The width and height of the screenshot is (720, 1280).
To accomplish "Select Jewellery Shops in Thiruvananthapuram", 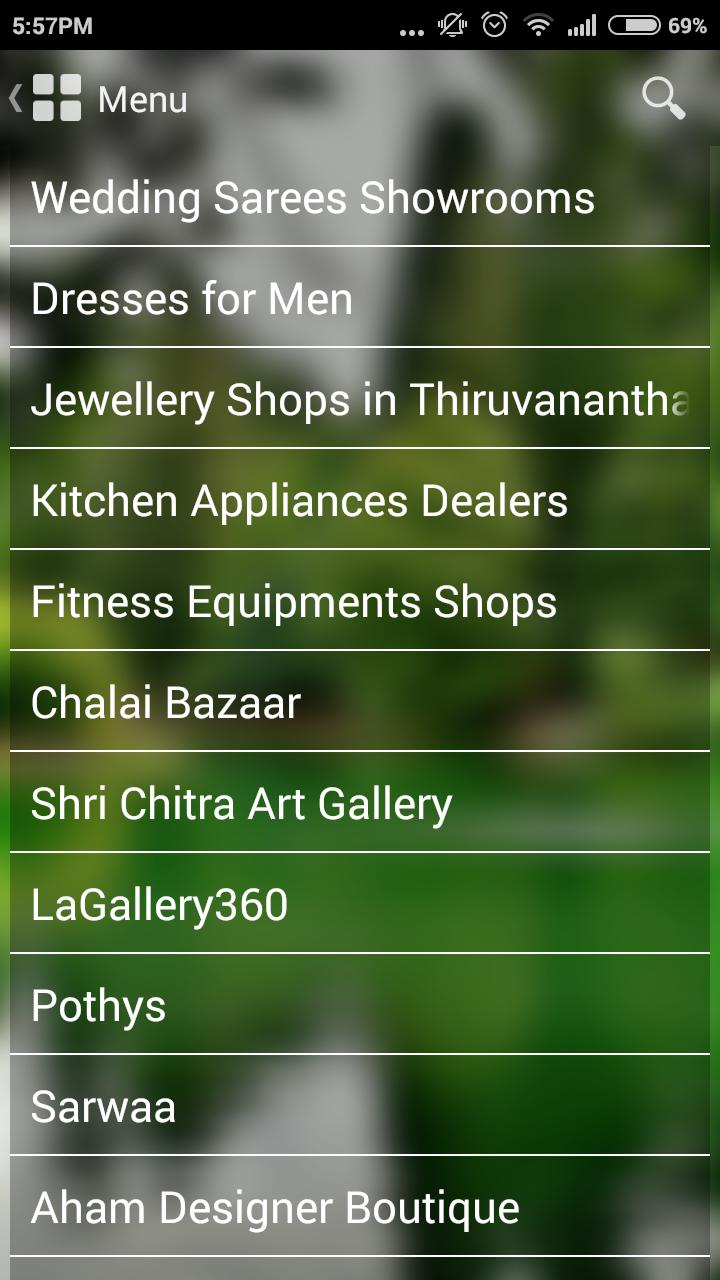I will click(360, 400).
